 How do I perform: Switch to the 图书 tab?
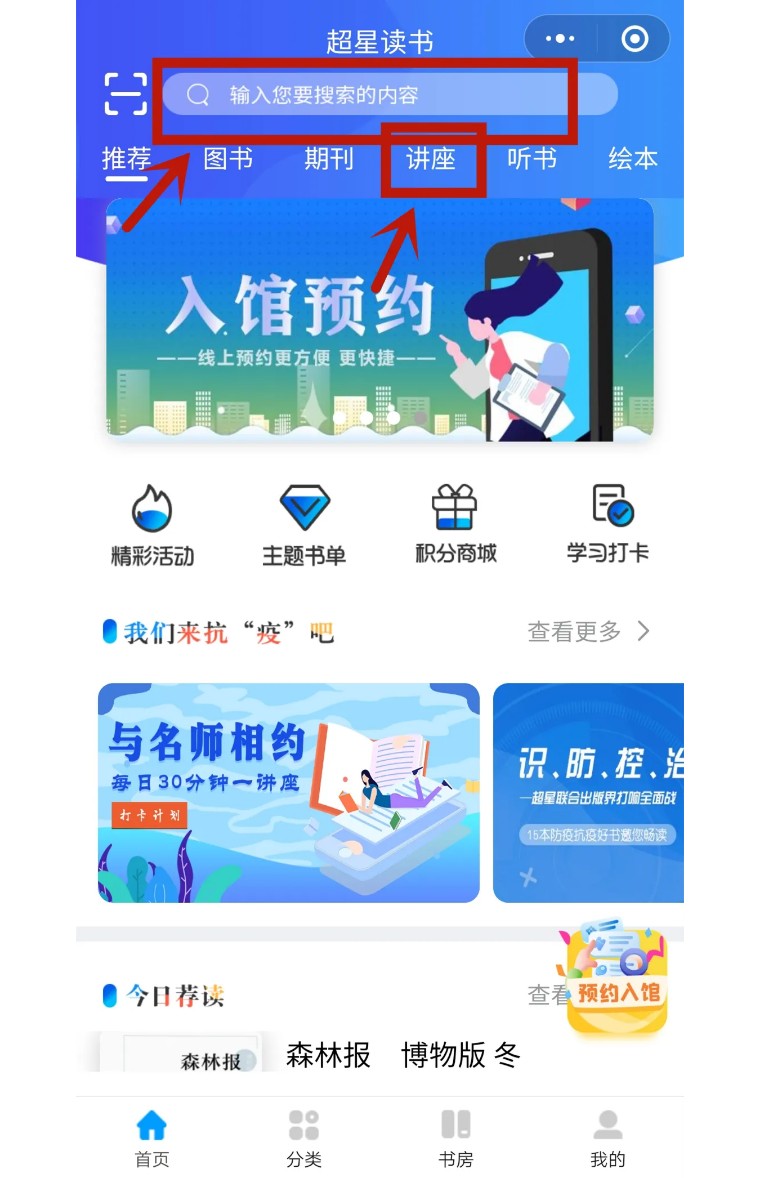228,159
